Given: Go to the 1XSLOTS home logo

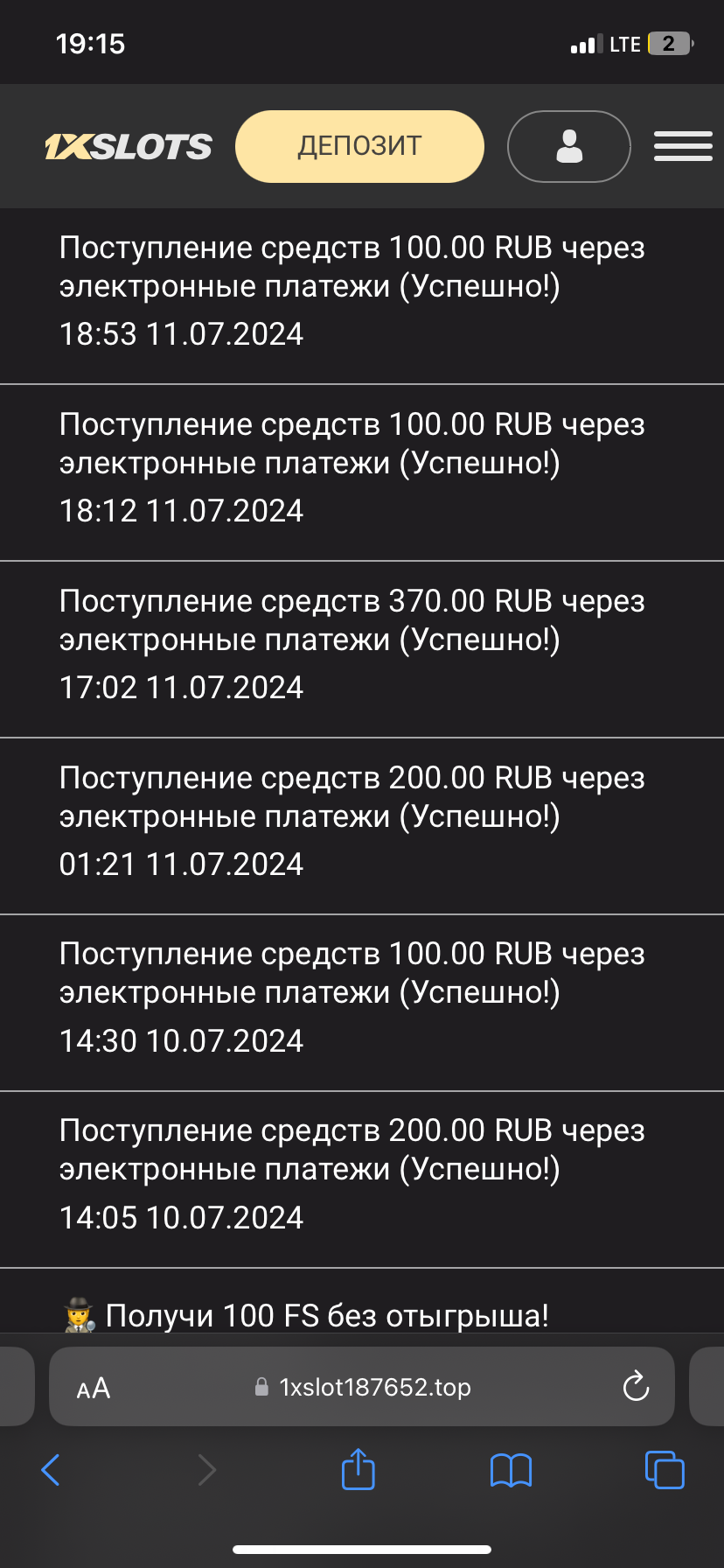Looking at the screenshot, I should 129,147.
